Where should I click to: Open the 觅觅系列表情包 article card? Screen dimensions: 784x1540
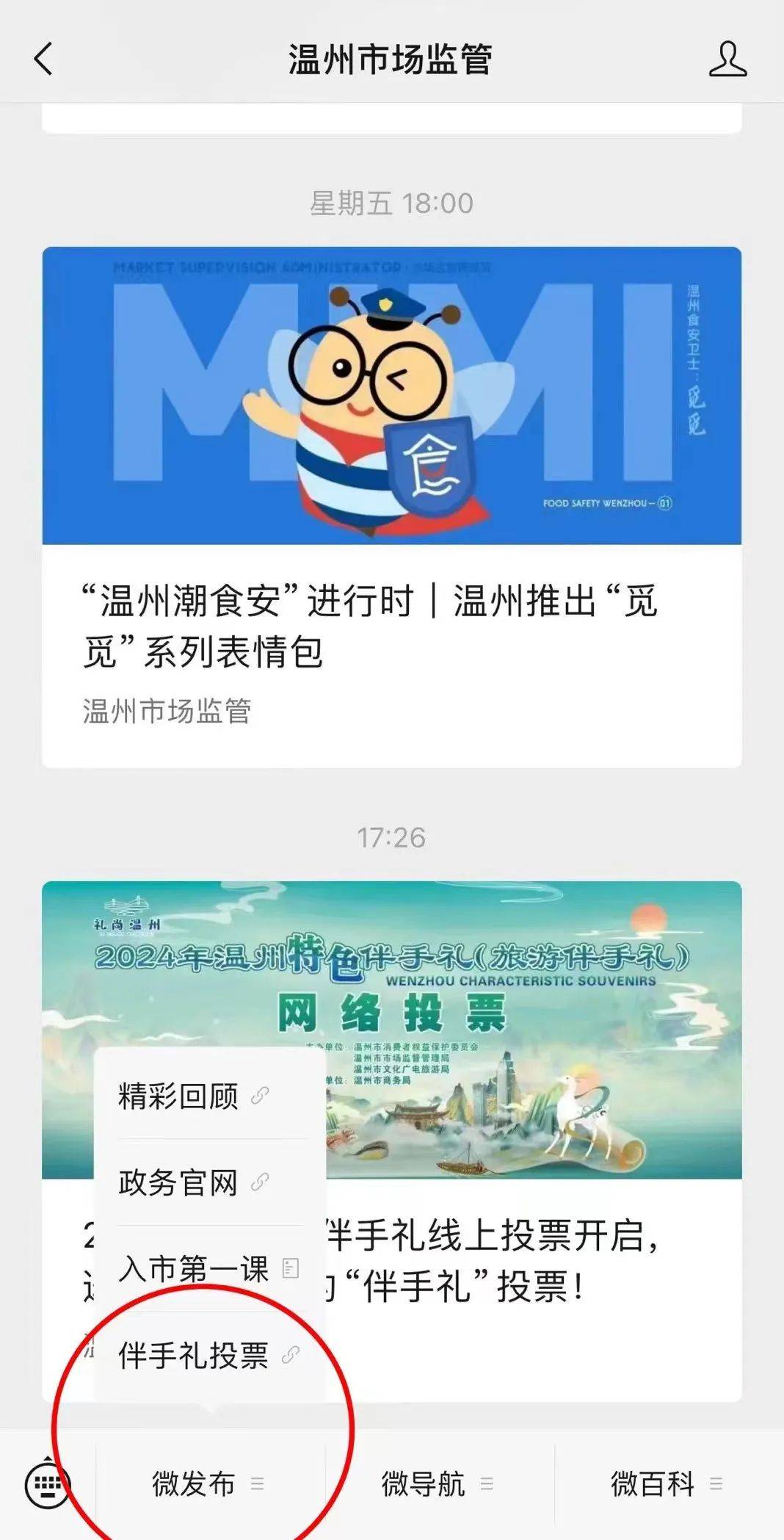(391, 507)
